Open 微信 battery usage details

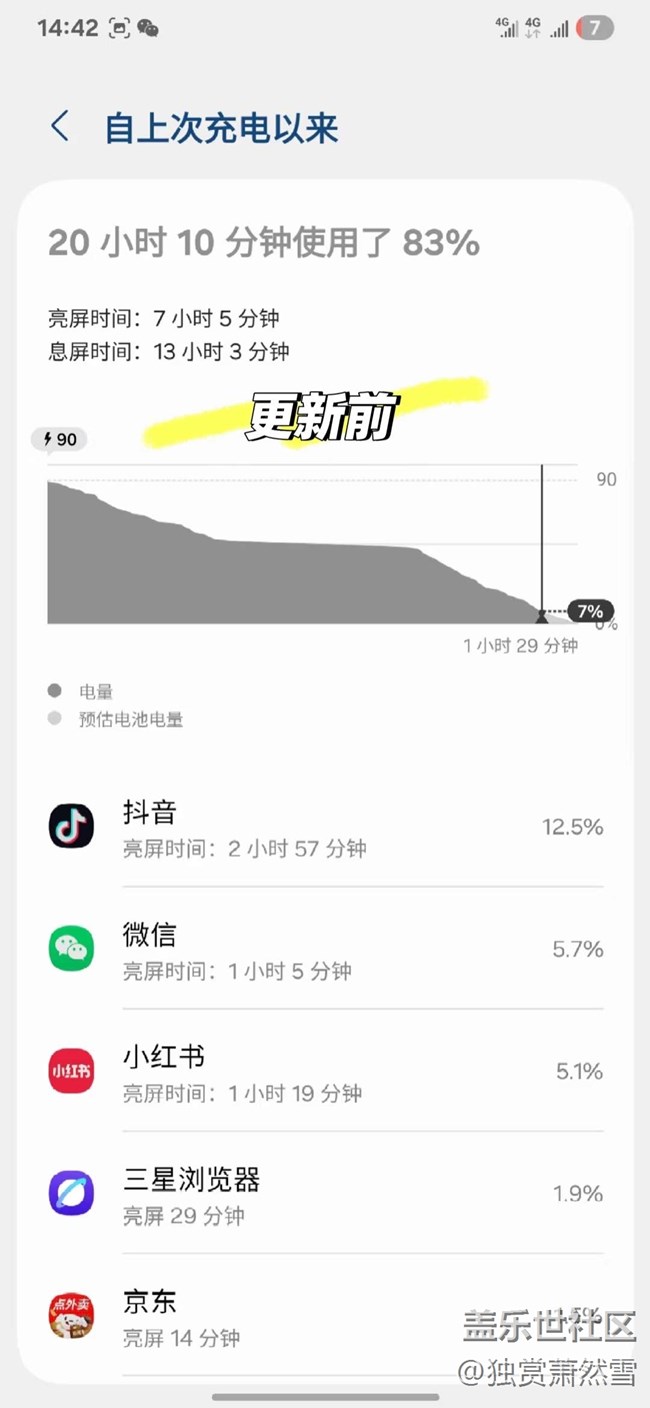[325, 949]
